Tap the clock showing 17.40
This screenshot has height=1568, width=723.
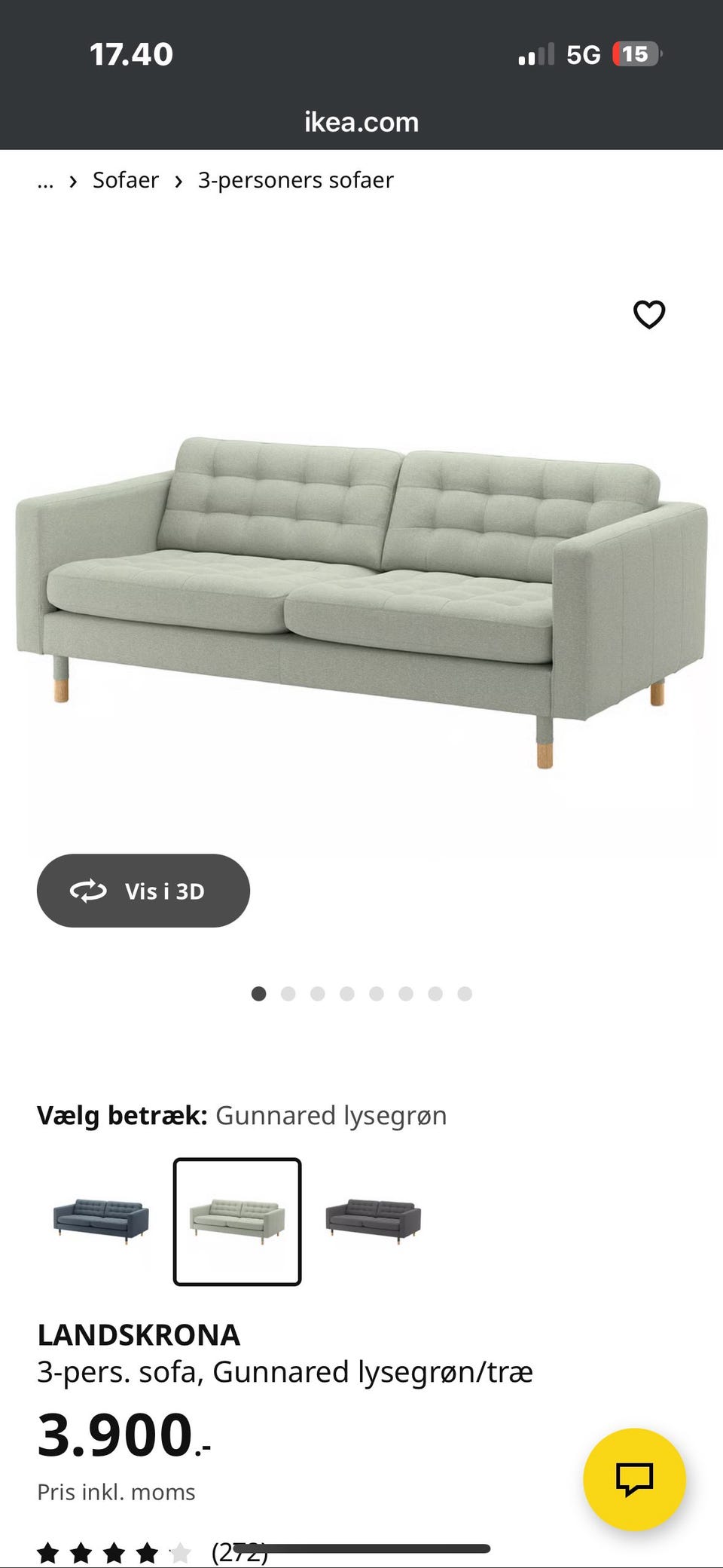pos(133,53)
